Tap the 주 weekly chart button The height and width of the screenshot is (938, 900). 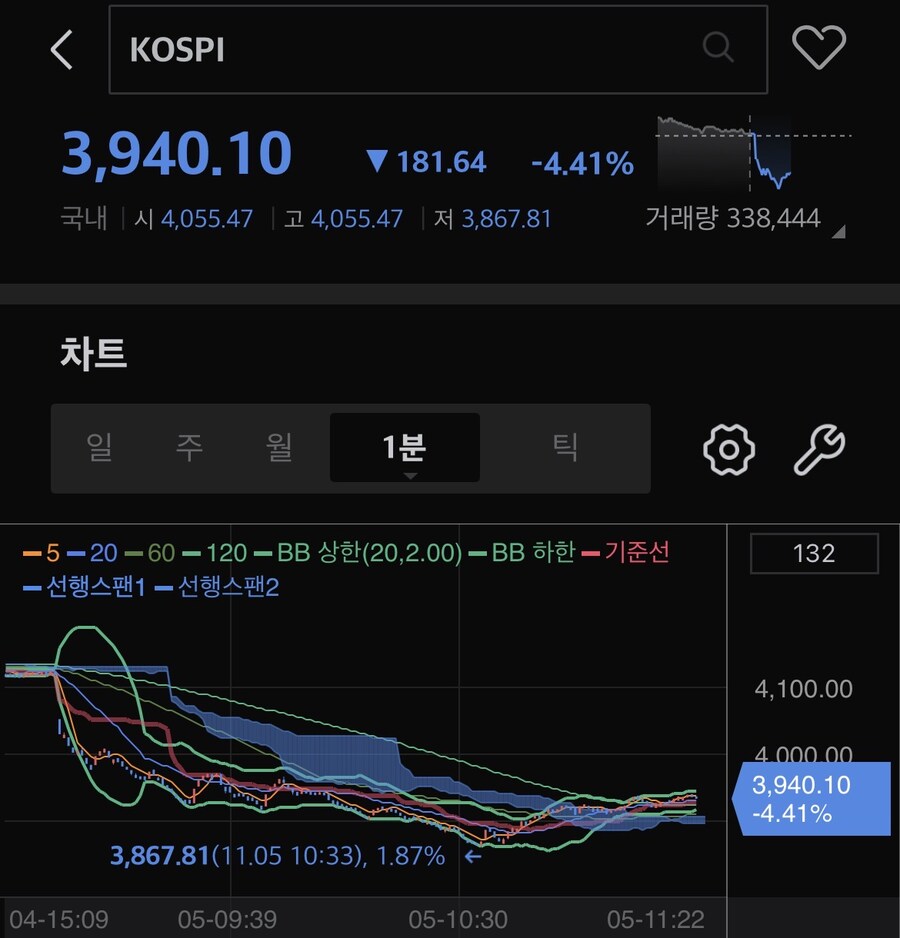tap(189, 448)
